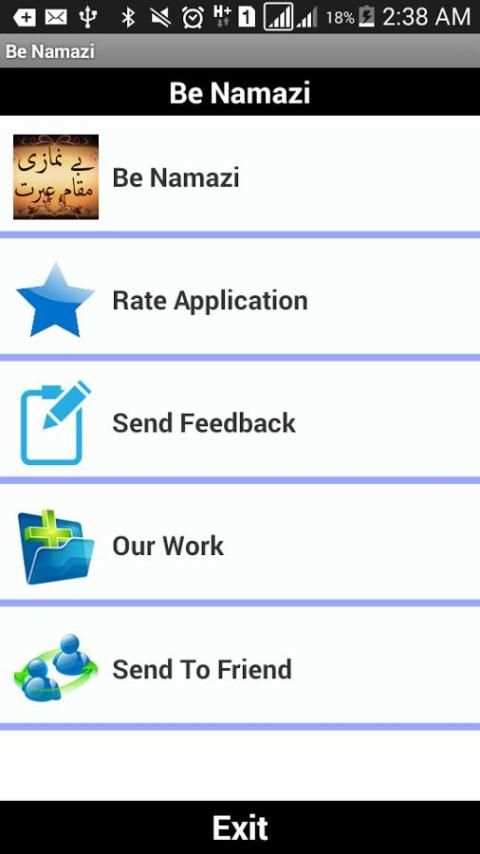Open Send Feedback
The image size is (480, 854).
point(240,422)
